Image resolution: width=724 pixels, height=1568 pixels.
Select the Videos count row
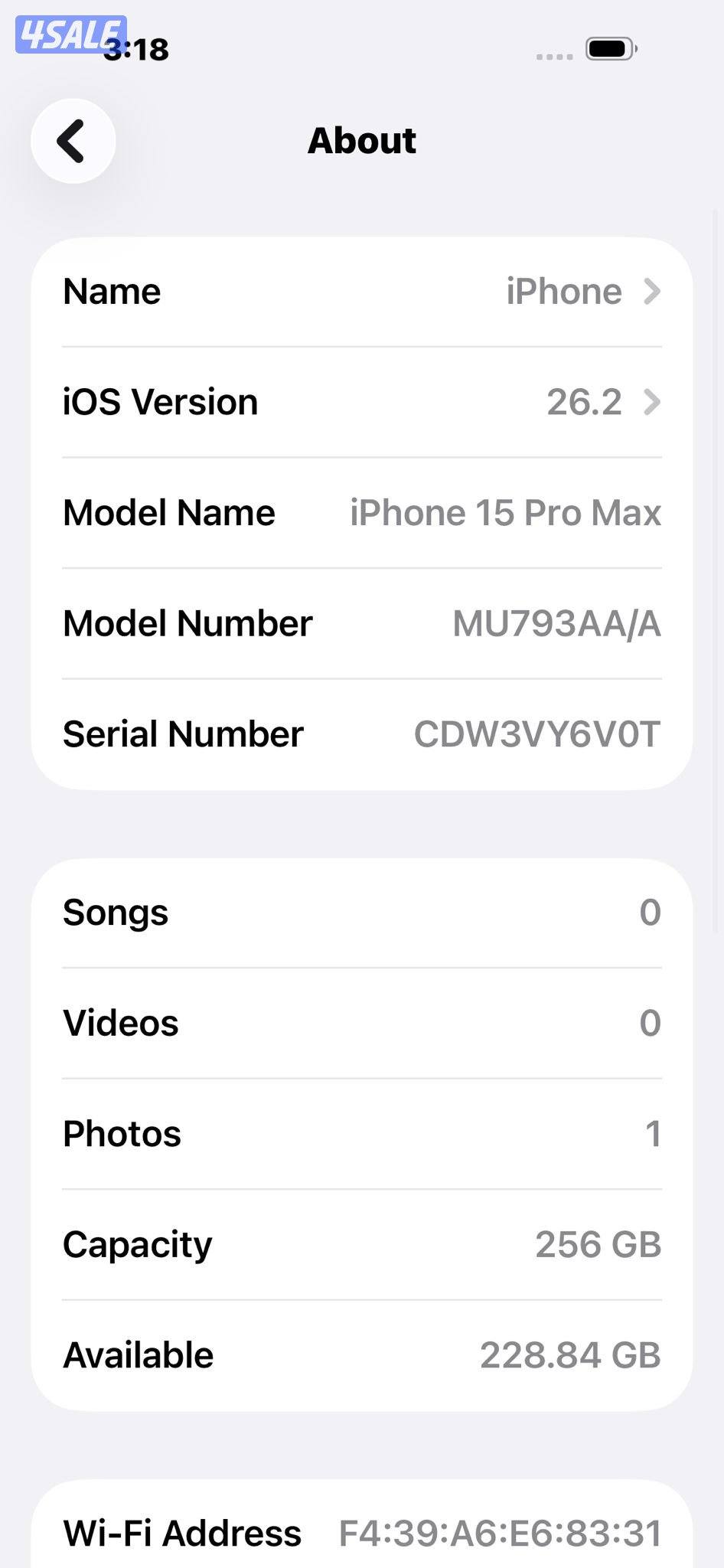[x=361, y=1022]
